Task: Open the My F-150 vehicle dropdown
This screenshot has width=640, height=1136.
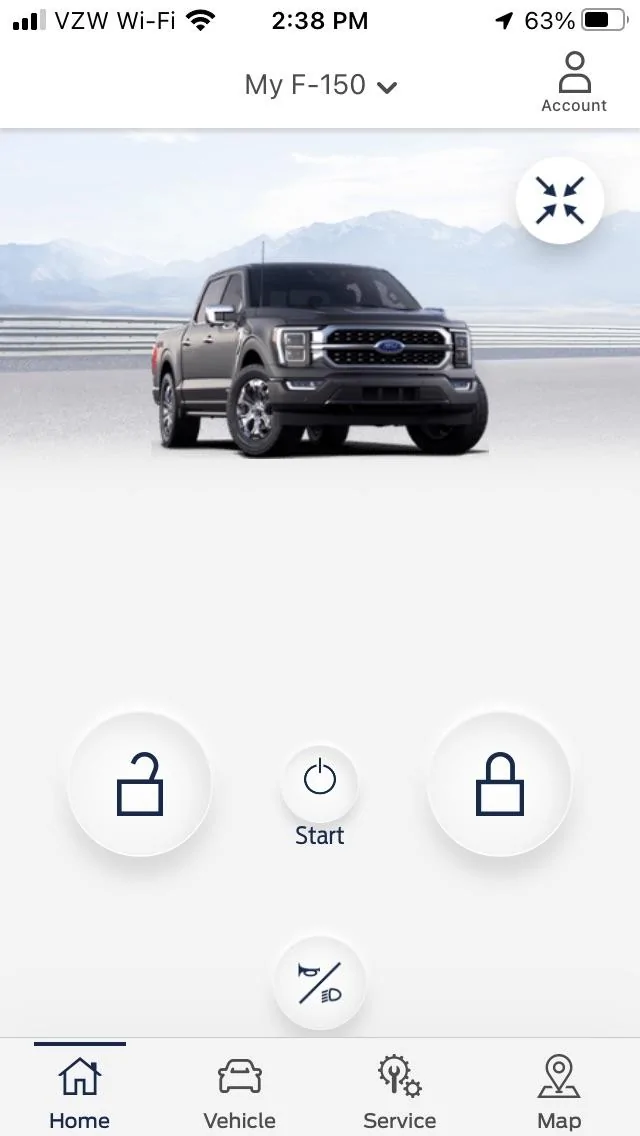Action: coord(320,85)
